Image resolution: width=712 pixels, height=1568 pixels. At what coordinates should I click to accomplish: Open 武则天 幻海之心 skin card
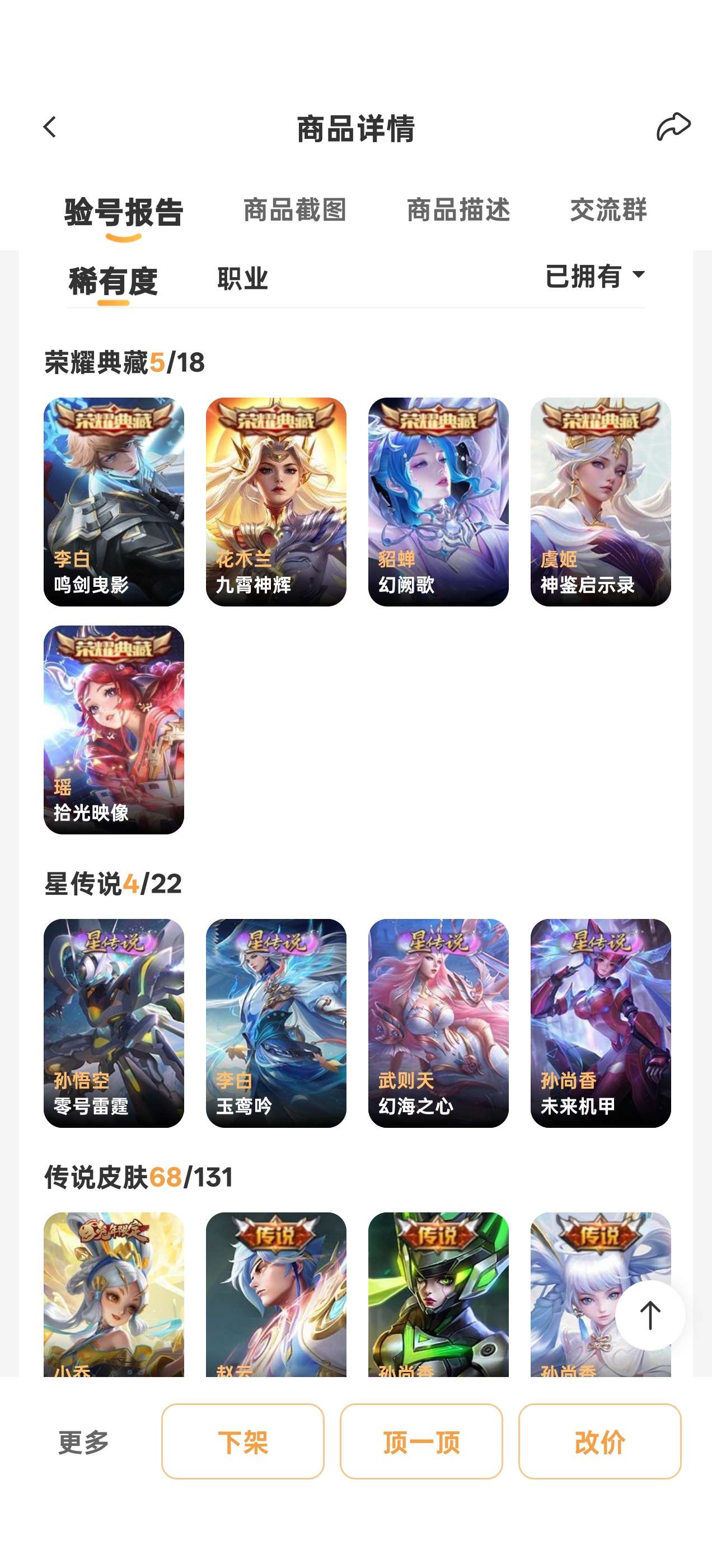(x=438, y=1023)
